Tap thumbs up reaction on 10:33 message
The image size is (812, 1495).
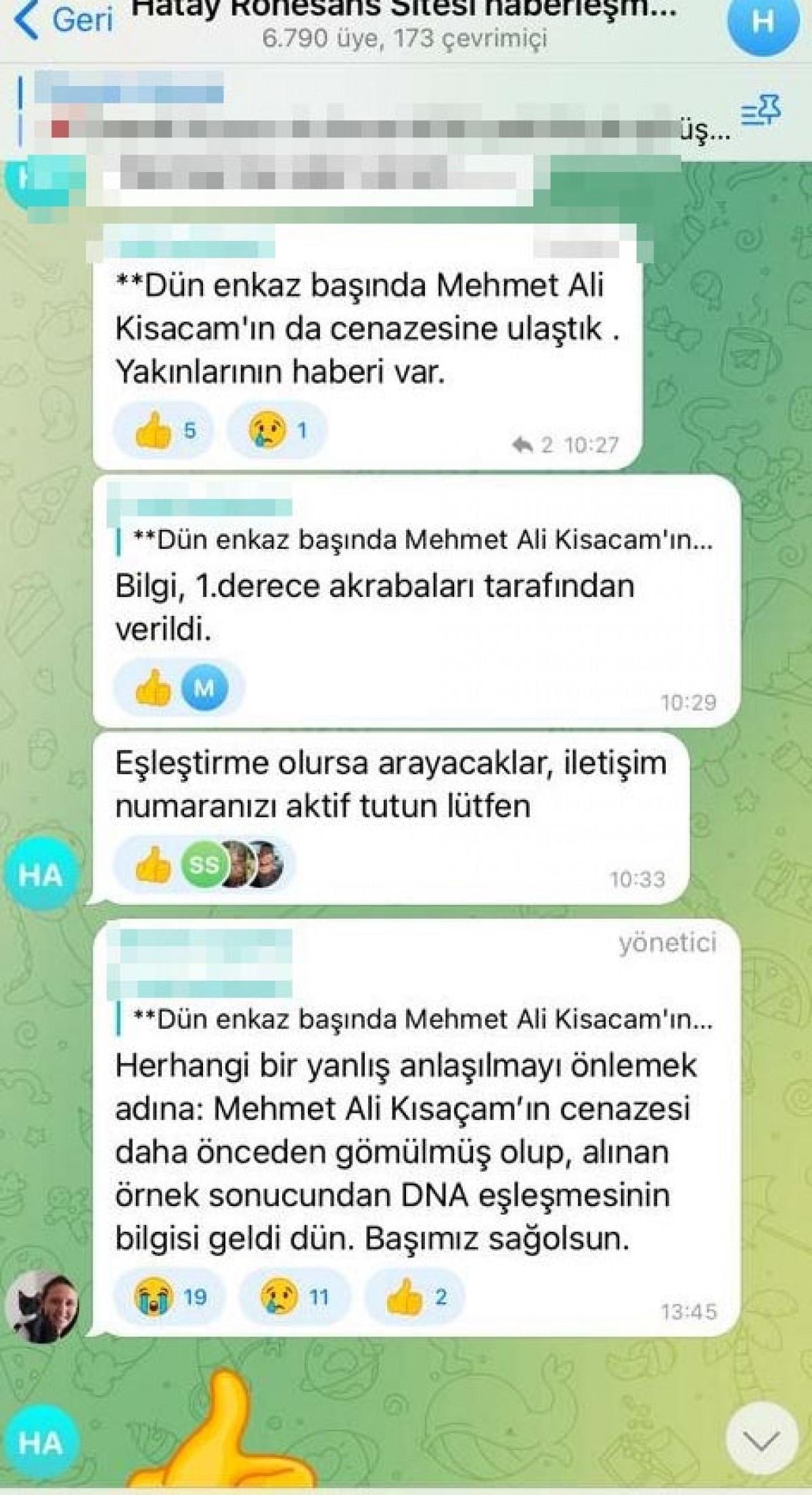[153, 864]
